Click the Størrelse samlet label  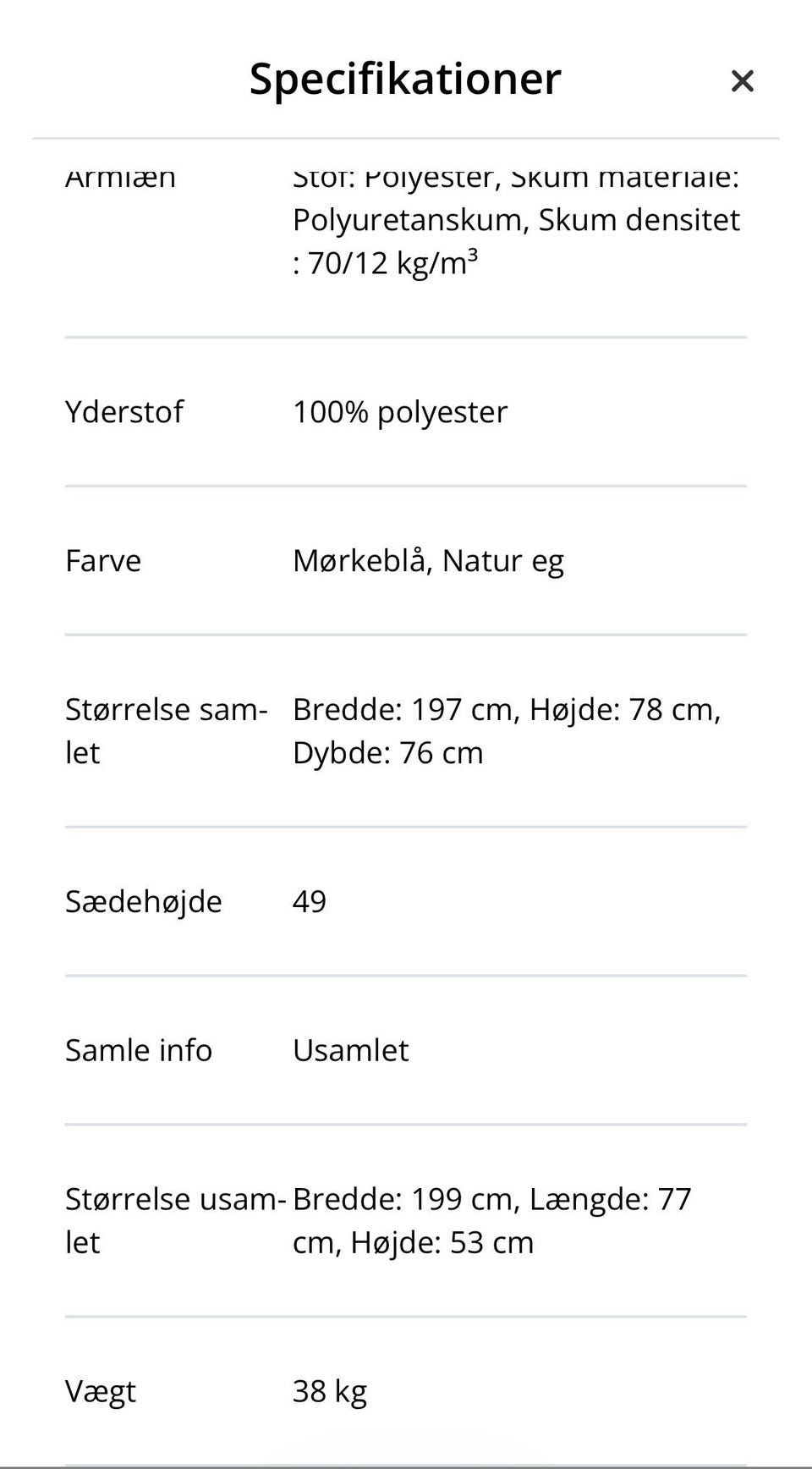click(x=166, y=729)
